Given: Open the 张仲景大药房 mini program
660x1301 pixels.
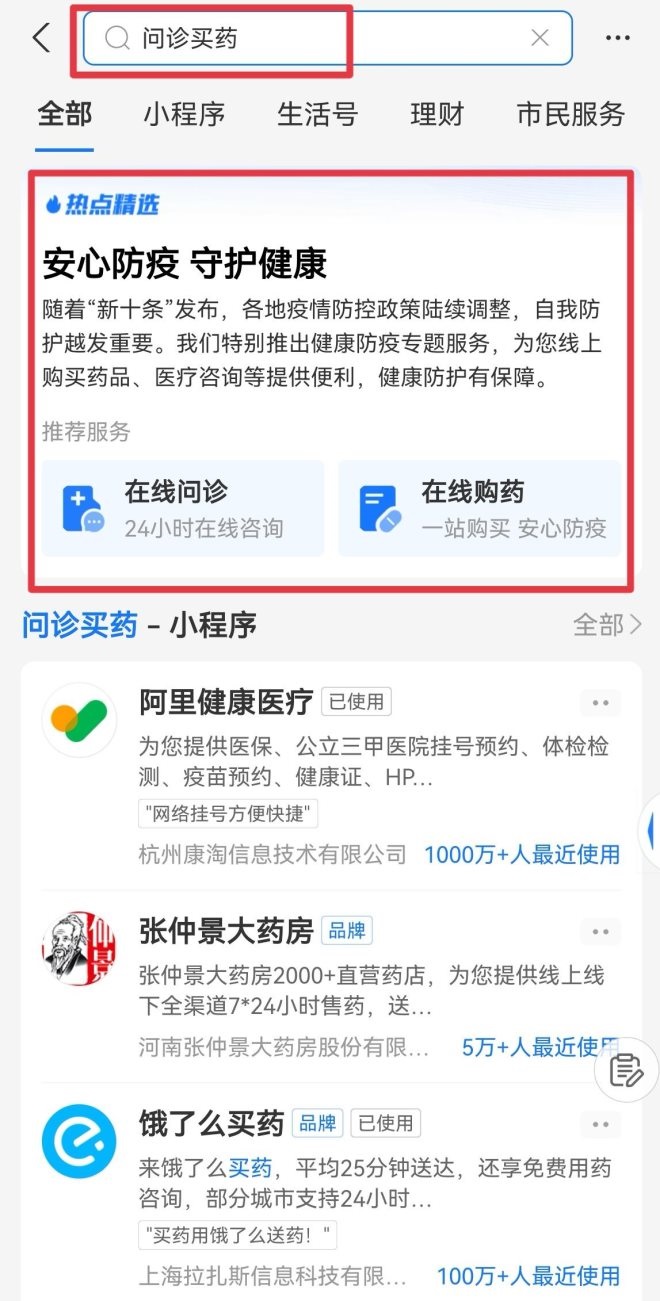Looking at the screenshot, I should point(226,932).
